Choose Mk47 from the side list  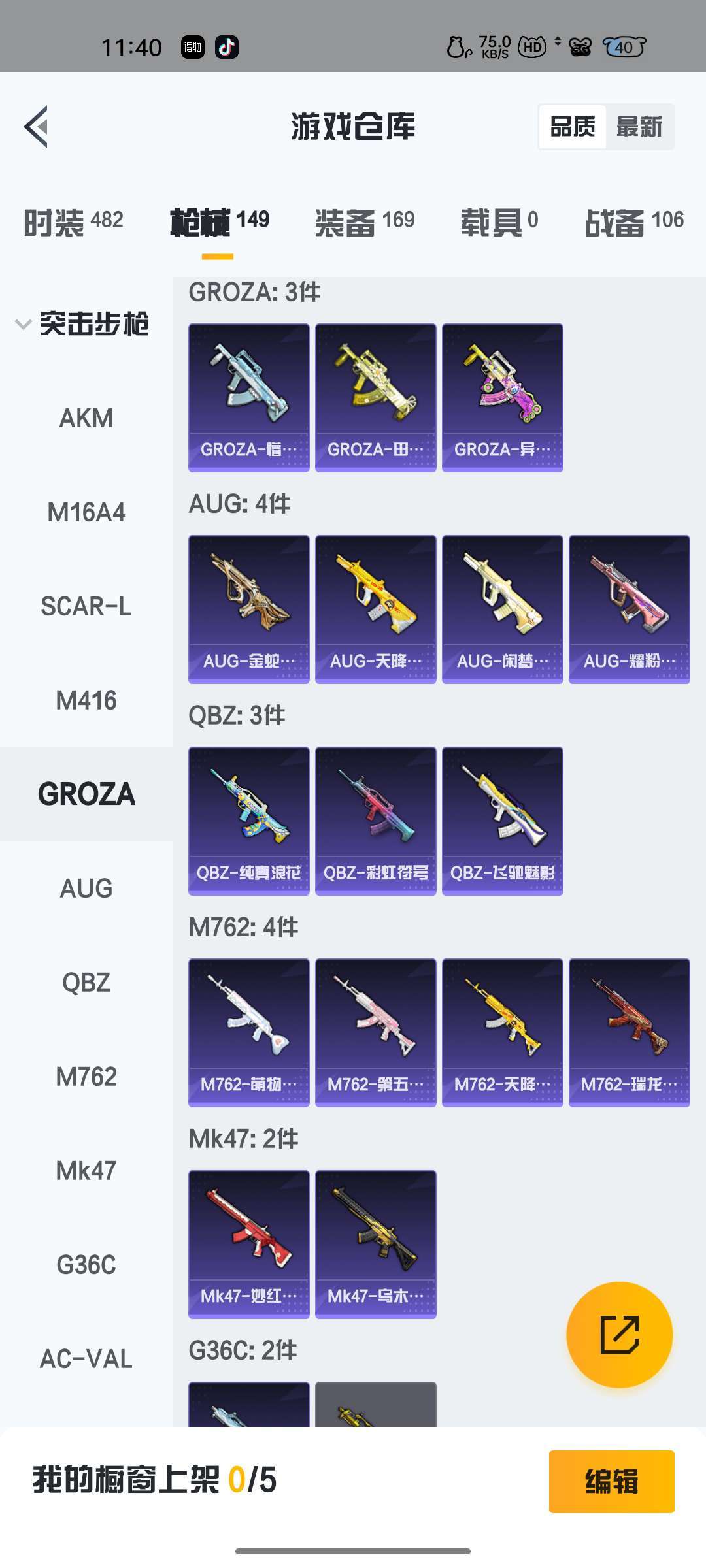click(86, 1171)
